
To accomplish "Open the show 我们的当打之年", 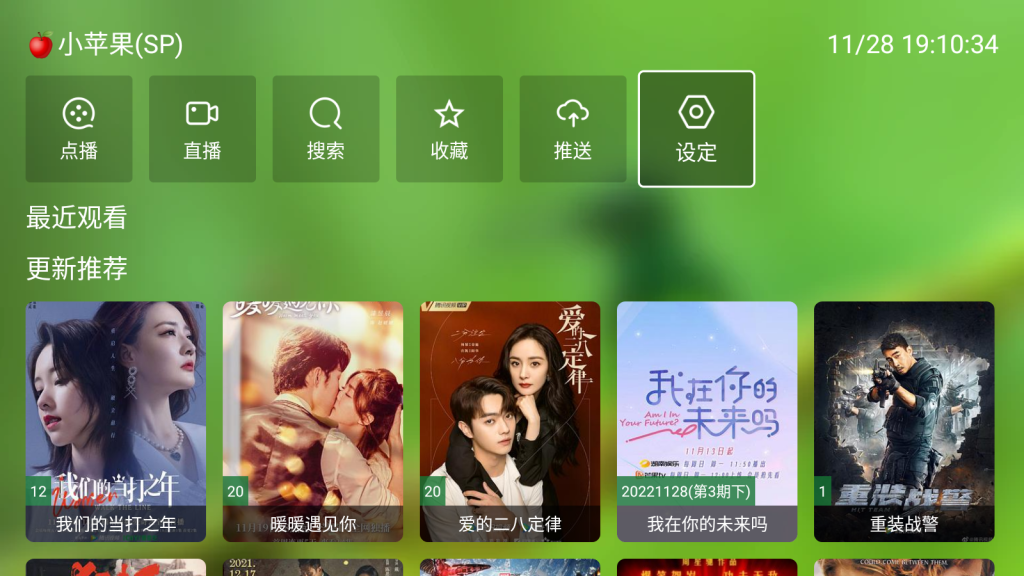I will (x=116, y=420).
